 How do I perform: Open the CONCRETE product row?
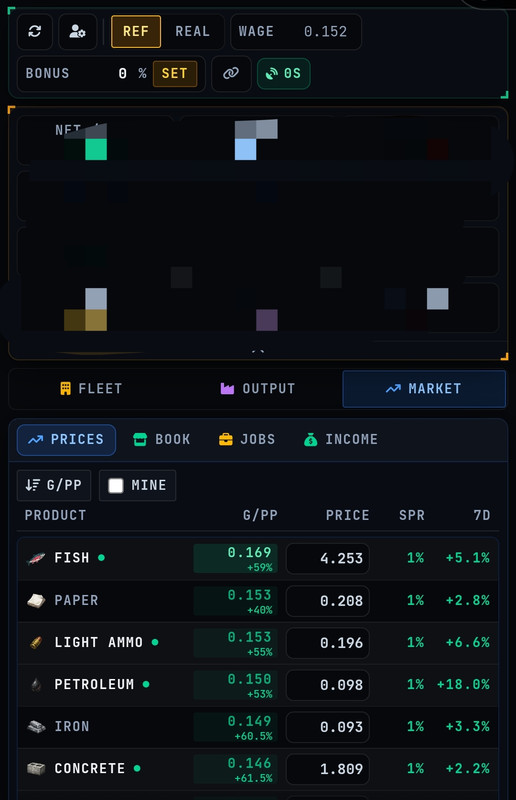click(x=258, y=769)
